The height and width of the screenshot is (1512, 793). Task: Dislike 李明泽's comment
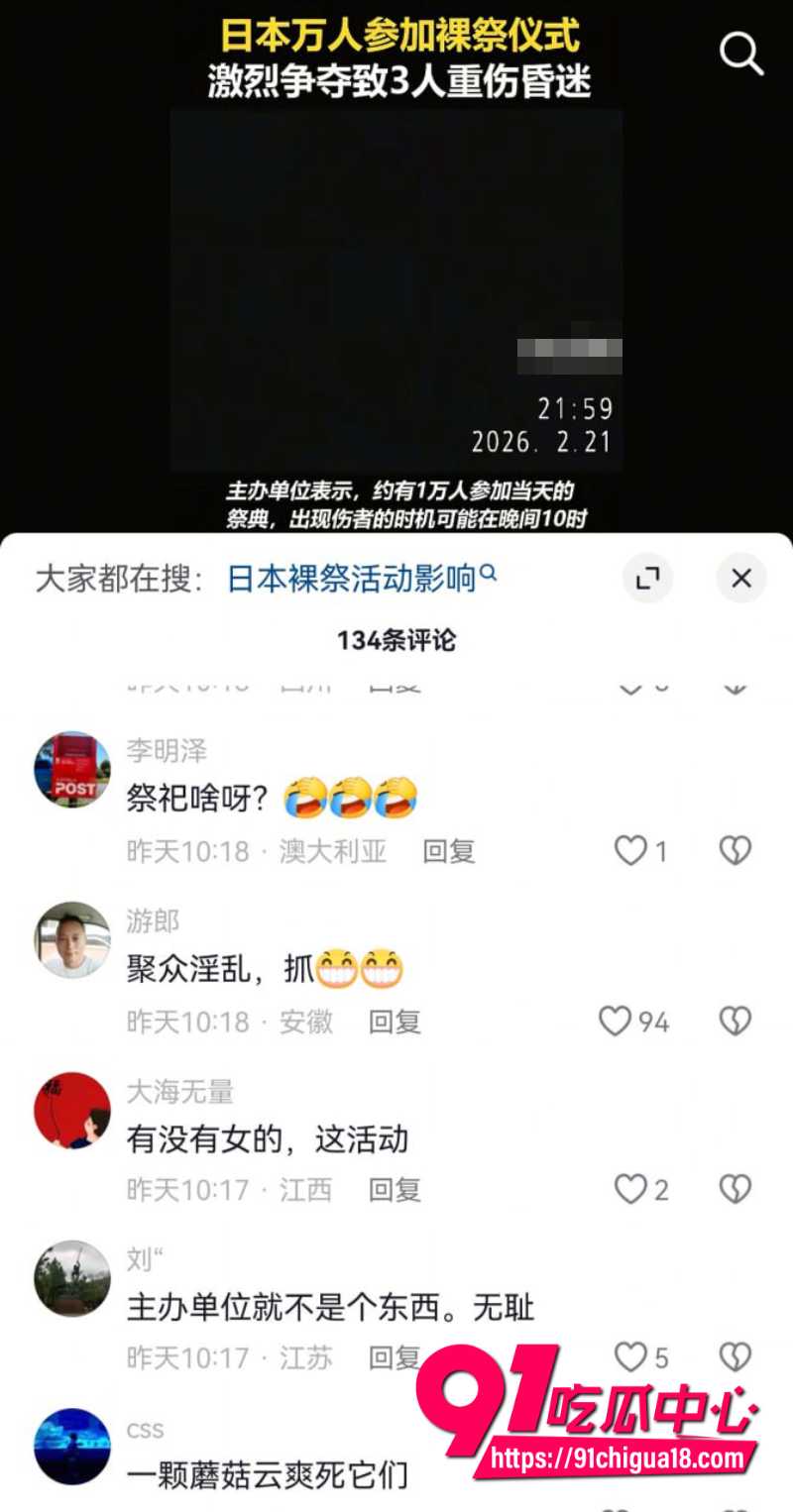click(735, 850)
